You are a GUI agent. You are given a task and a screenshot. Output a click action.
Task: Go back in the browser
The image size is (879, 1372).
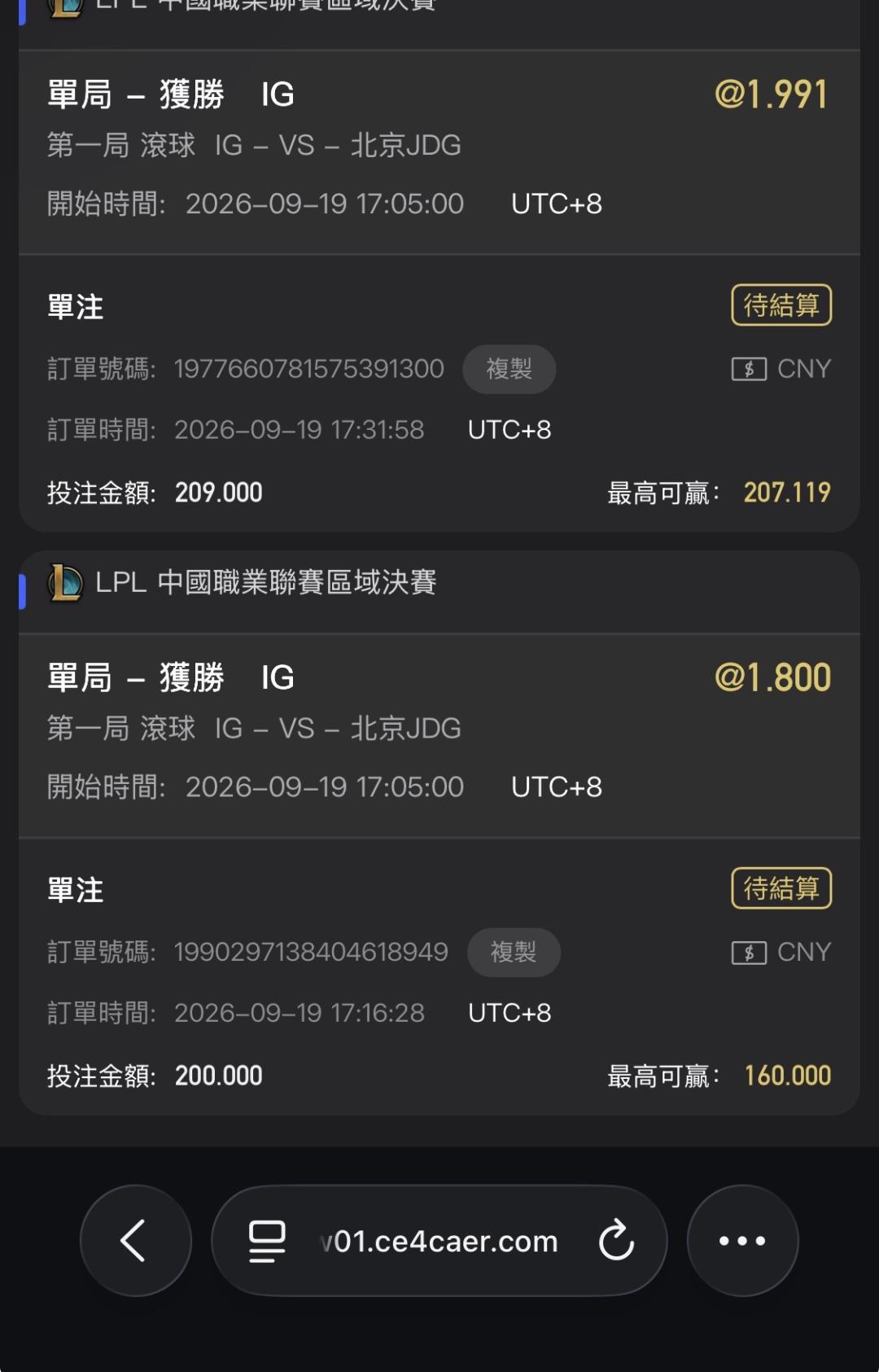(135, 1240)
